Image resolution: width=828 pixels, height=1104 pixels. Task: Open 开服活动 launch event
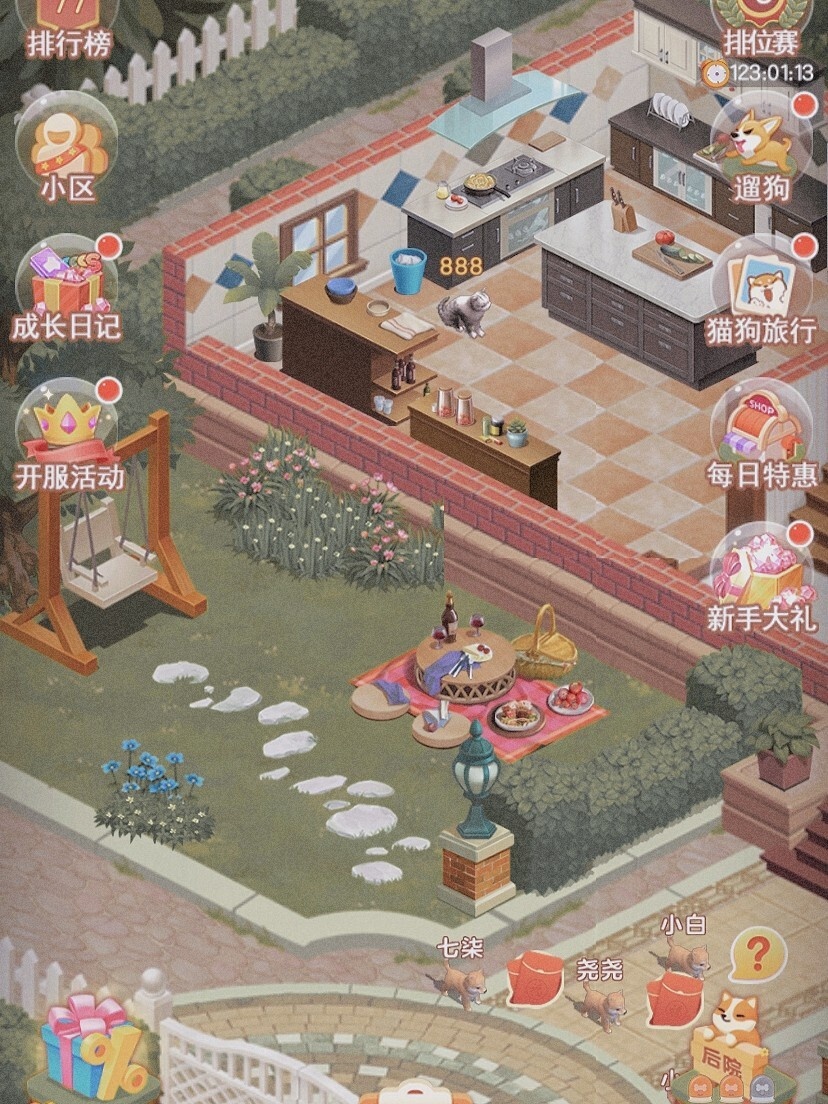coord(67,432)
